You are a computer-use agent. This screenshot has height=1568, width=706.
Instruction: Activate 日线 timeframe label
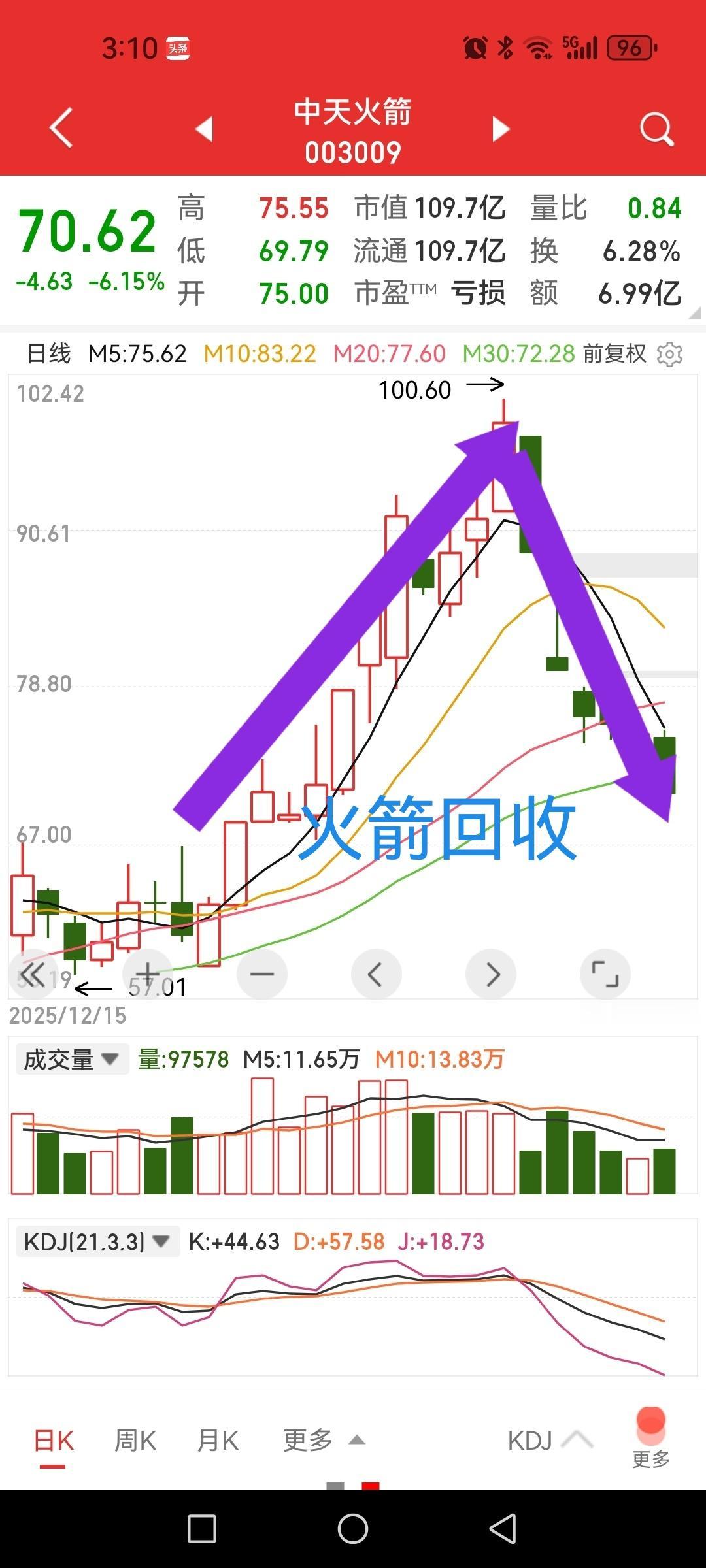[49, 353]
